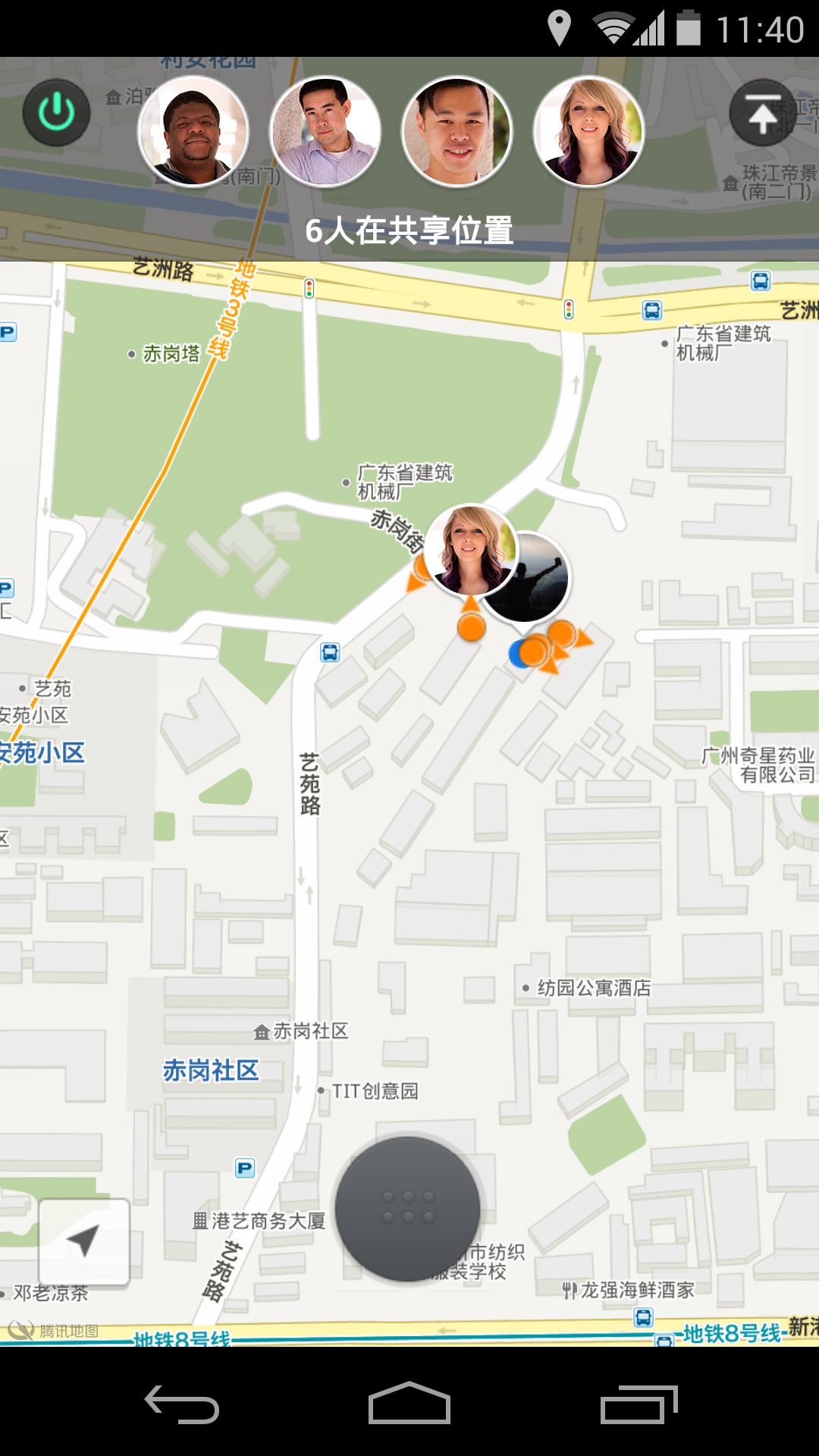Select the man in the checkered shirt avatar
819x1456 pixels.
click(325, 131)
